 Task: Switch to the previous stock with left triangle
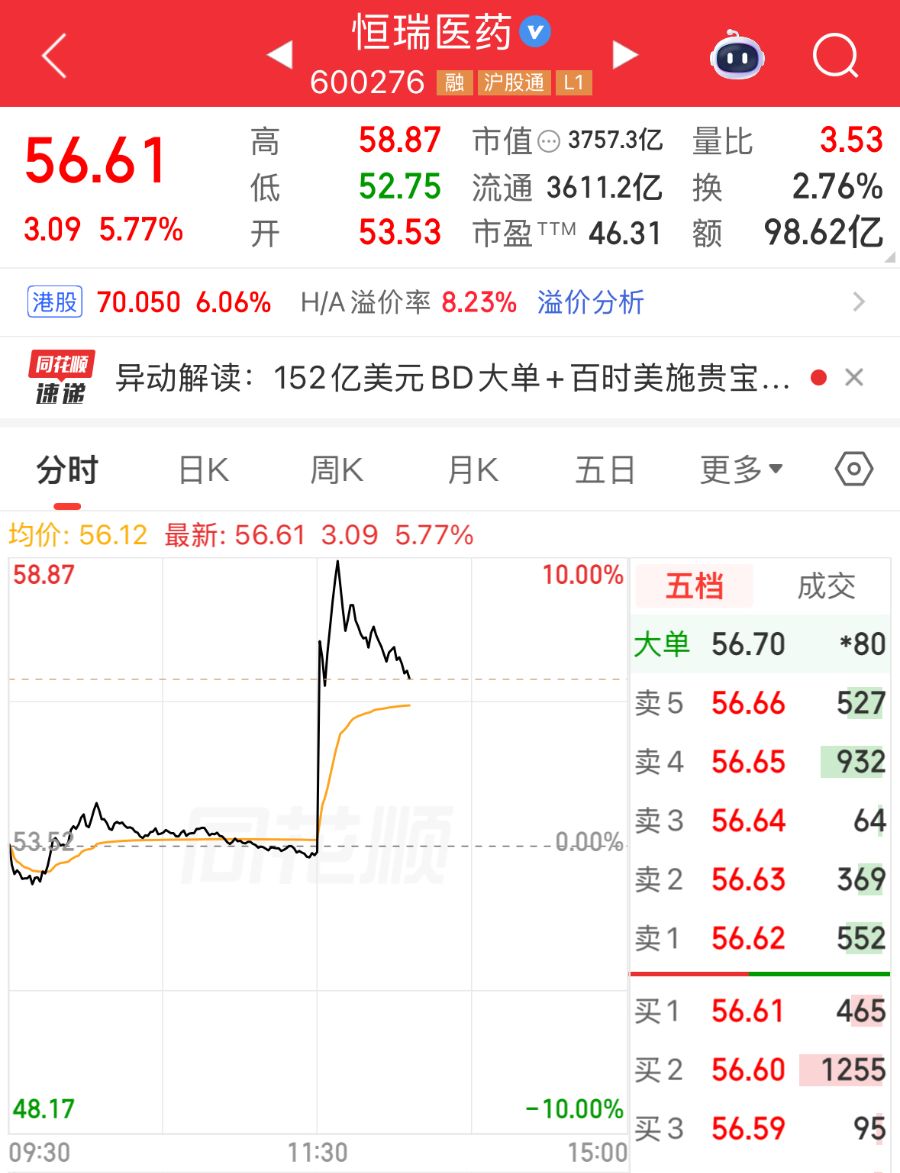point(280,55)
